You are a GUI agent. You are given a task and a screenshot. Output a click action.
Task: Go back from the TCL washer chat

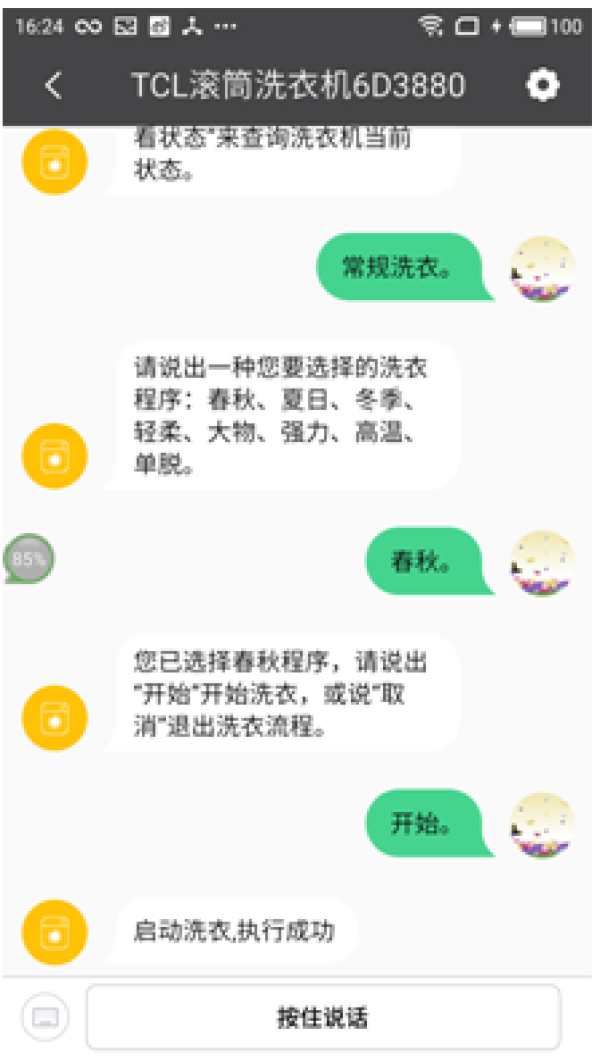pos(54,86)
